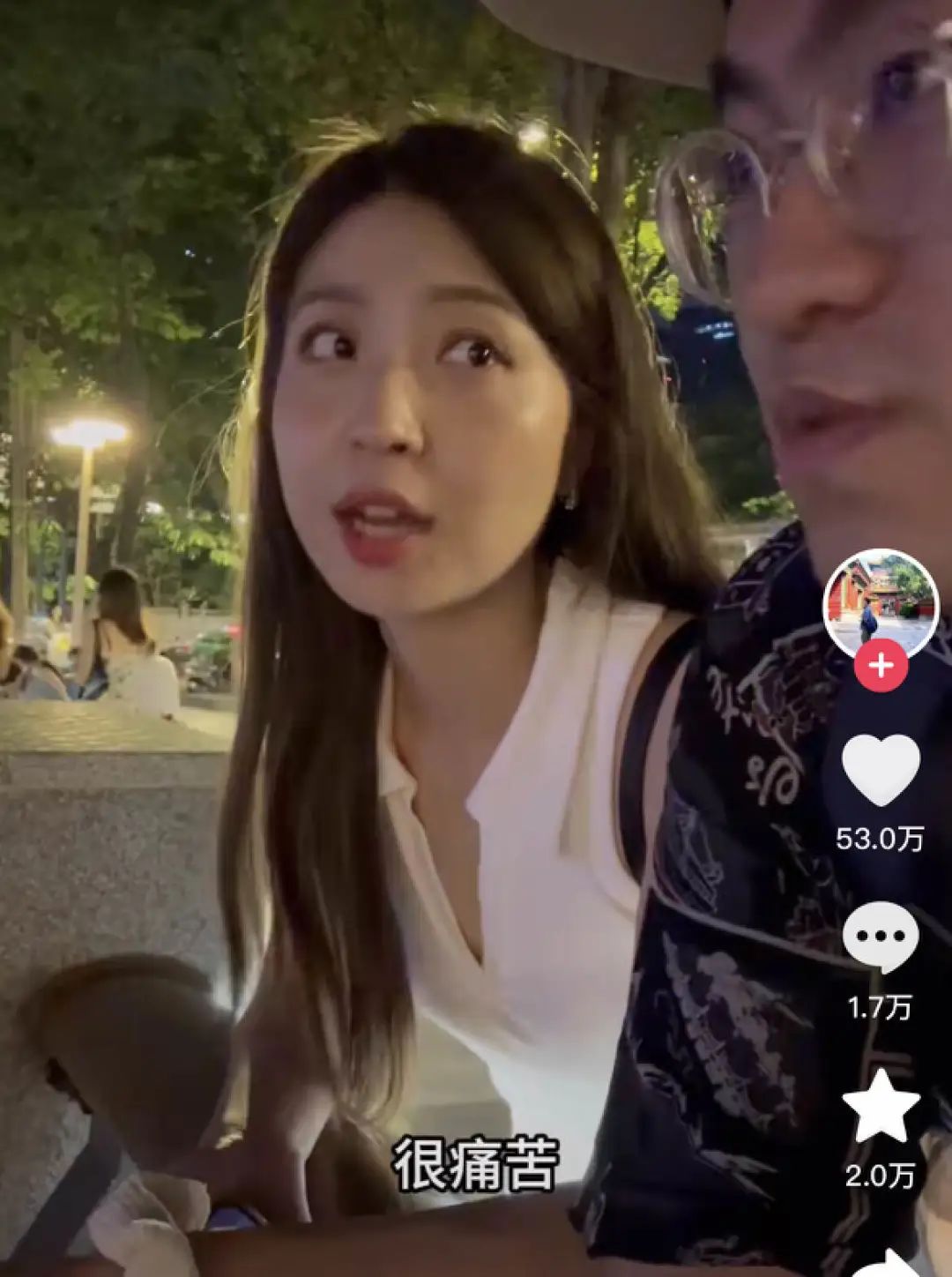Open the creator's profile avatar
Screen dimensions: 952x1277
(881, 605)
